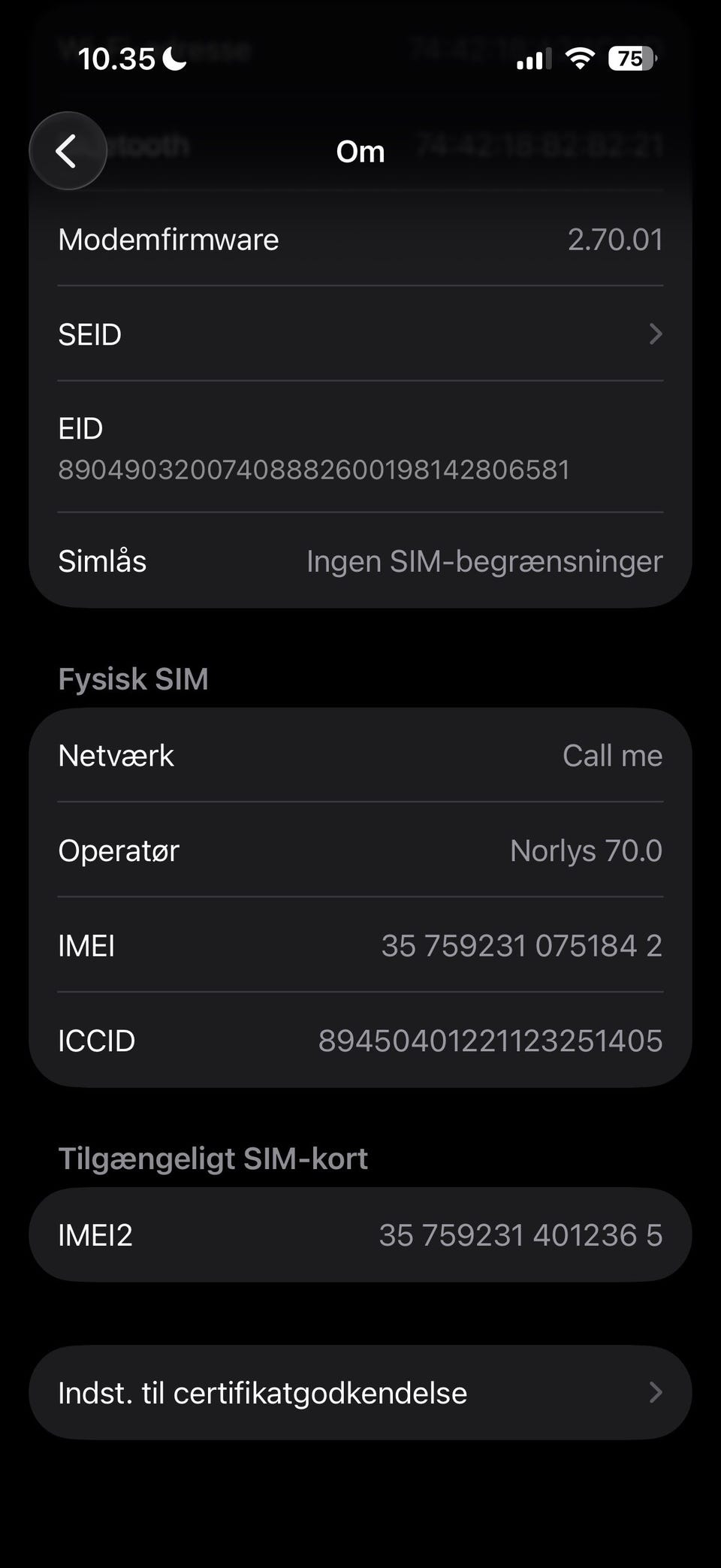Open the SEID row
Viewport: 721px width, 1568px height.
360,334
